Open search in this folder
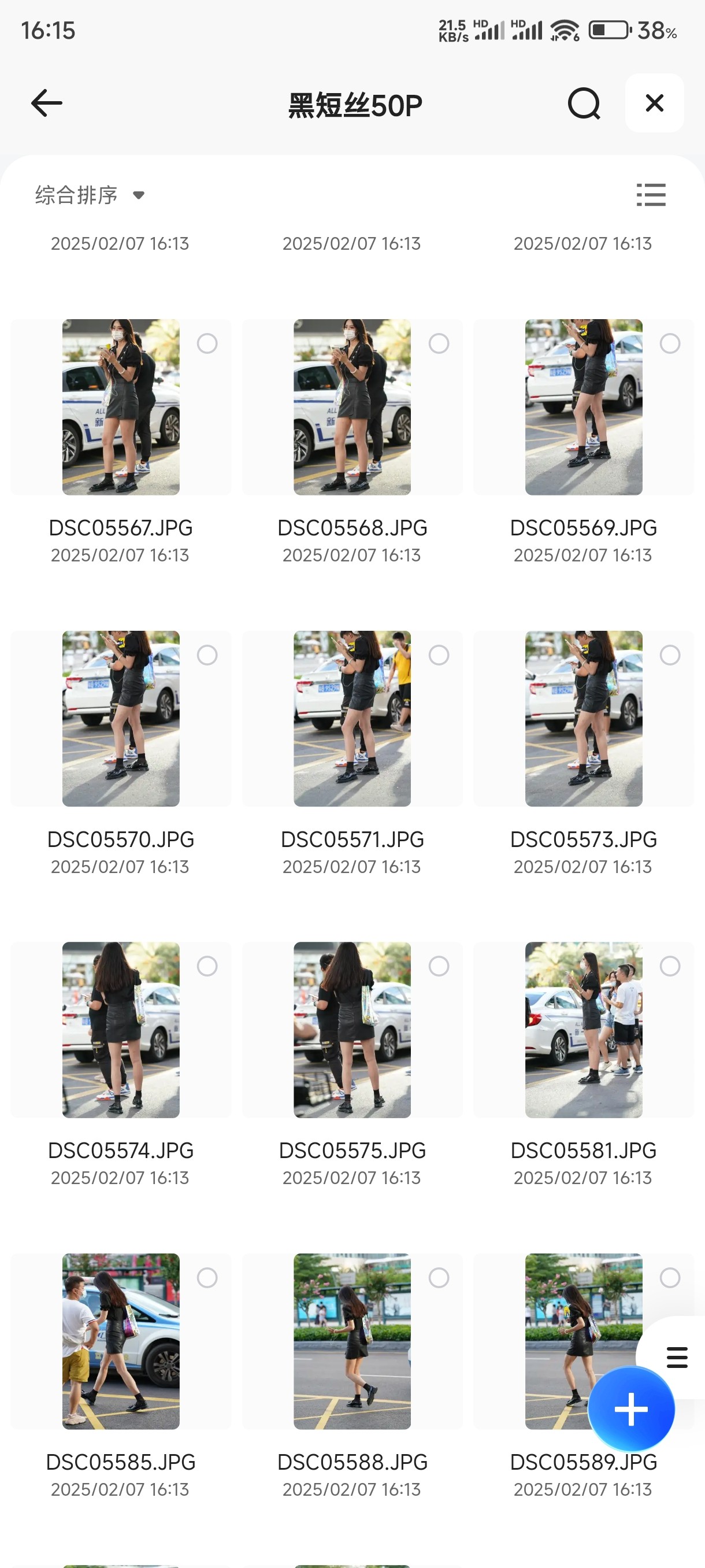 pos(583,103)
